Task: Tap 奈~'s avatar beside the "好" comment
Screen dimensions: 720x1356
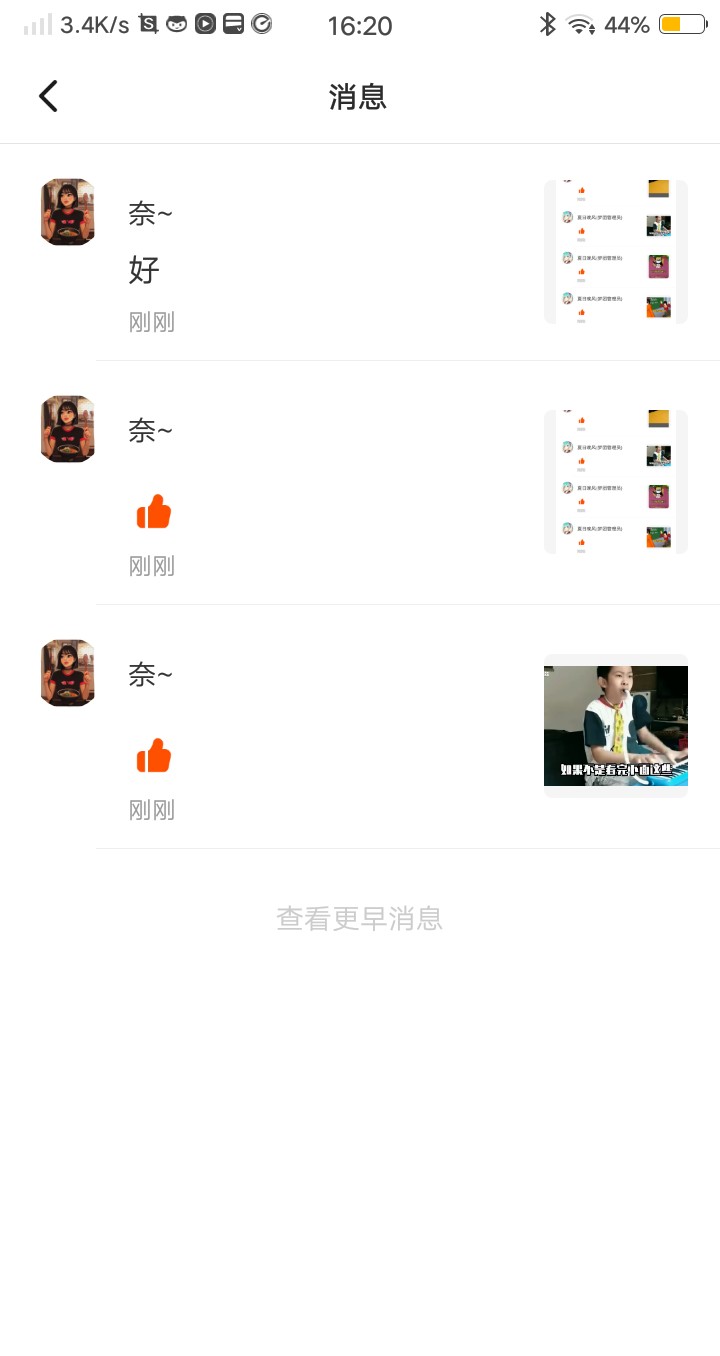Action: [x=68, y=212]
